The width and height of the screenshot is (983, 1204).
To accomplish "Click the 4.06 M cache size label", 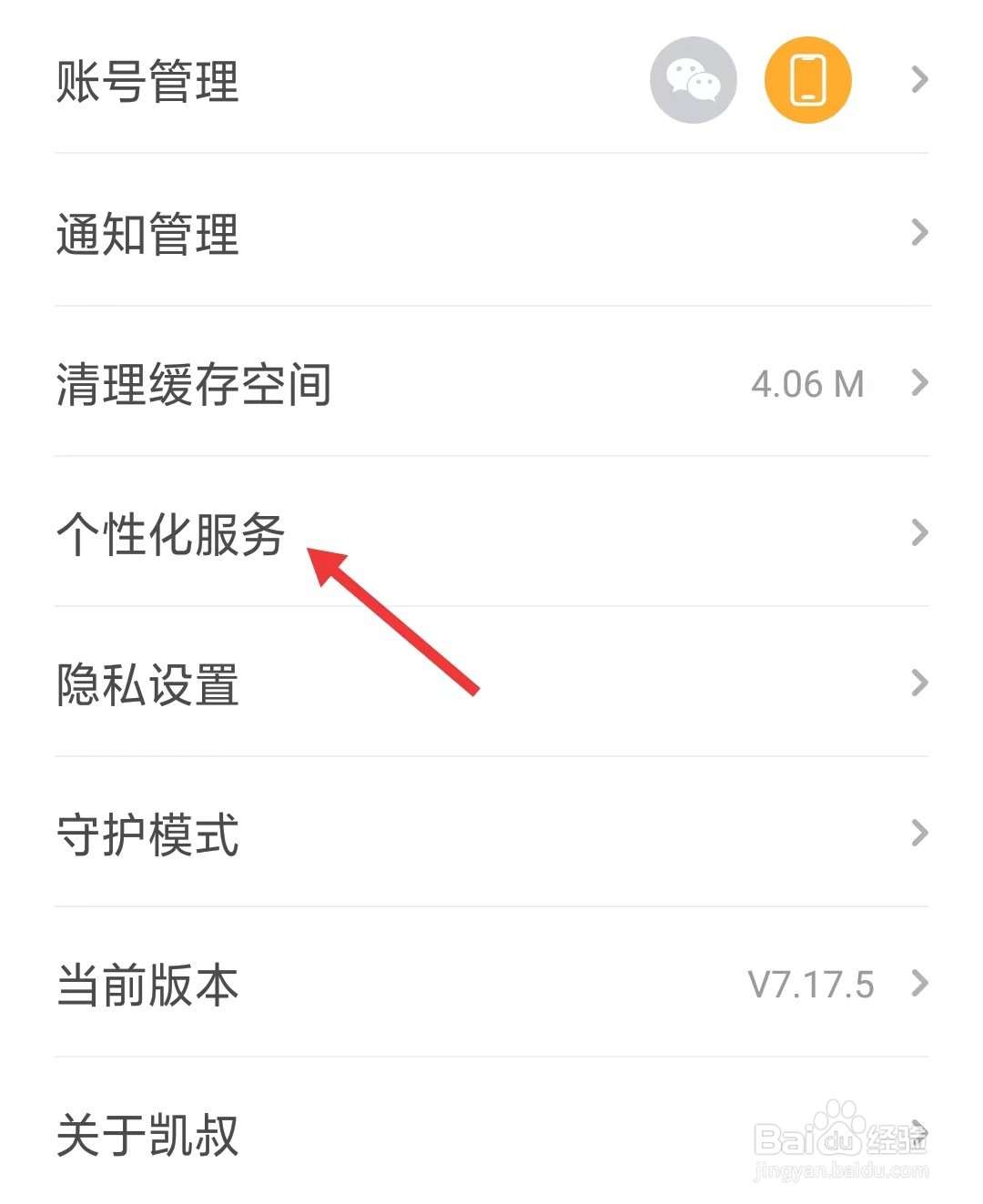I will [808, 383].
